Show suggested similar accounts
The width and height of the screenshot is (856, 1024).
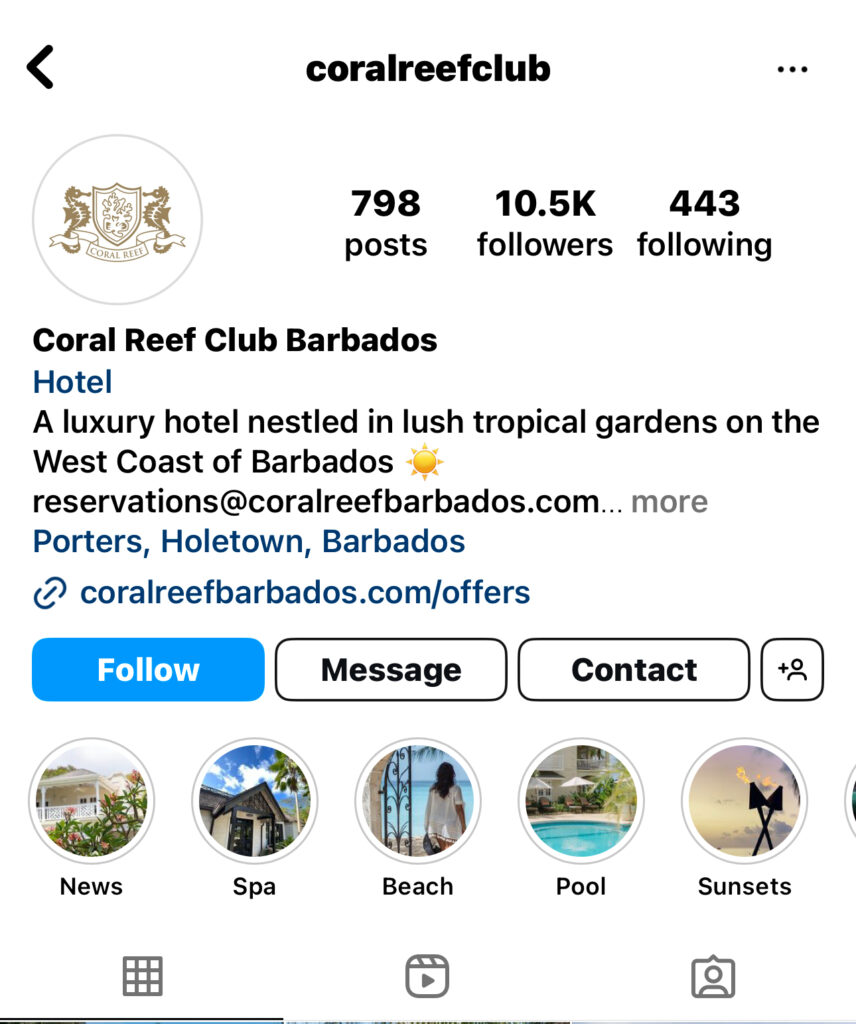coord(792,669)
